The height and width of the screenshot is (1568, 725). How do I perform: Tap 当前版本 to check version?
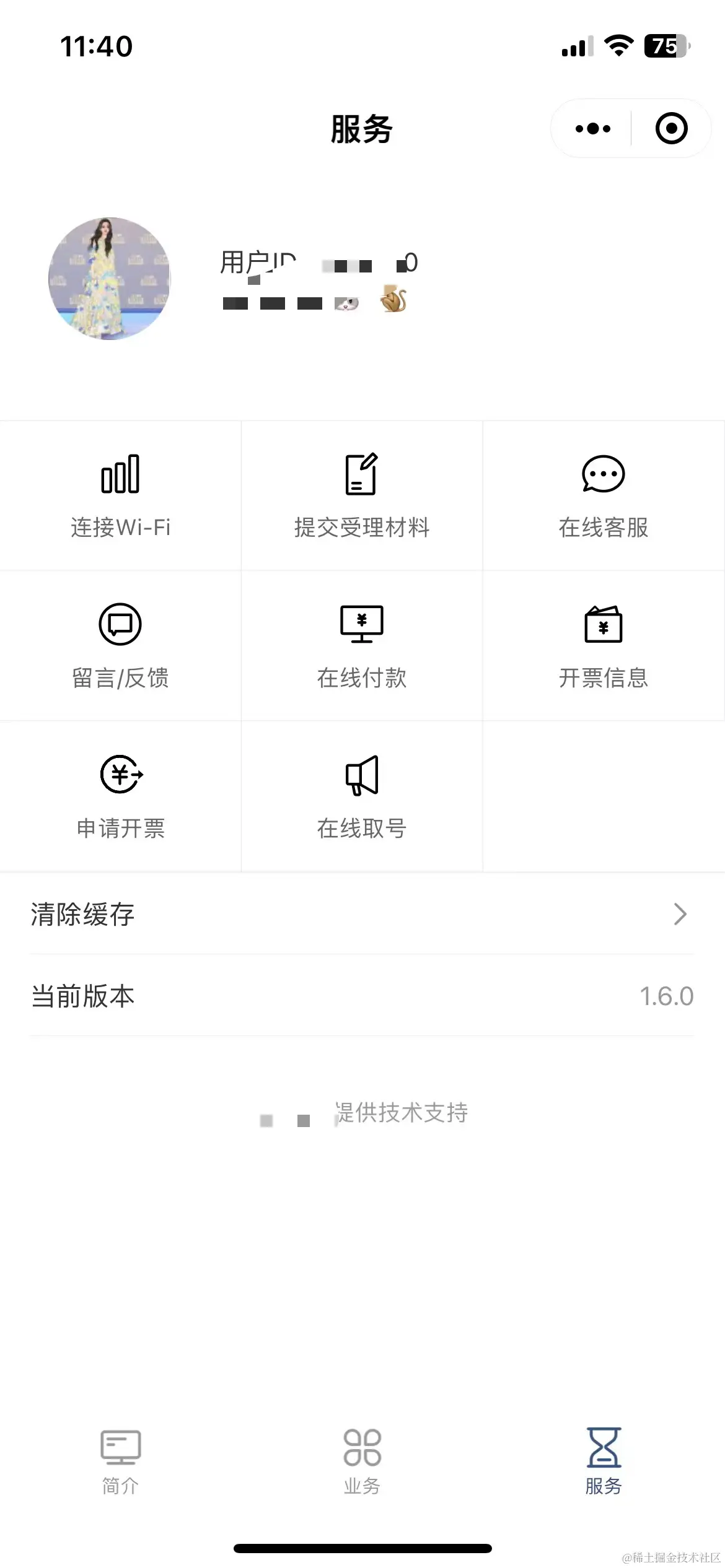83,996
